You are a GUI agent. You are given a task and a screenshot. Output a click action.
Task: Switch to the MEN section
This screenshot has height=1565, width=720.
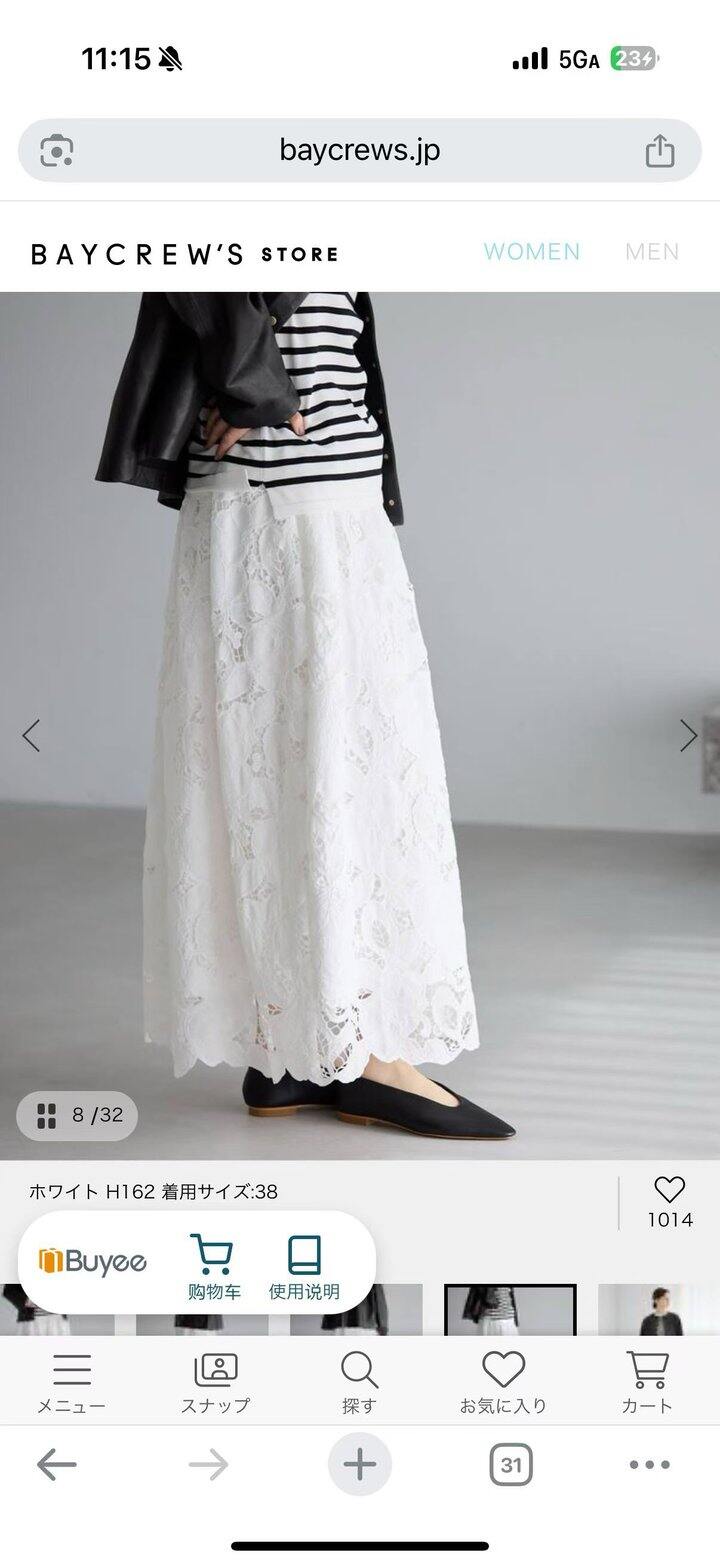[x=651, y=252]
